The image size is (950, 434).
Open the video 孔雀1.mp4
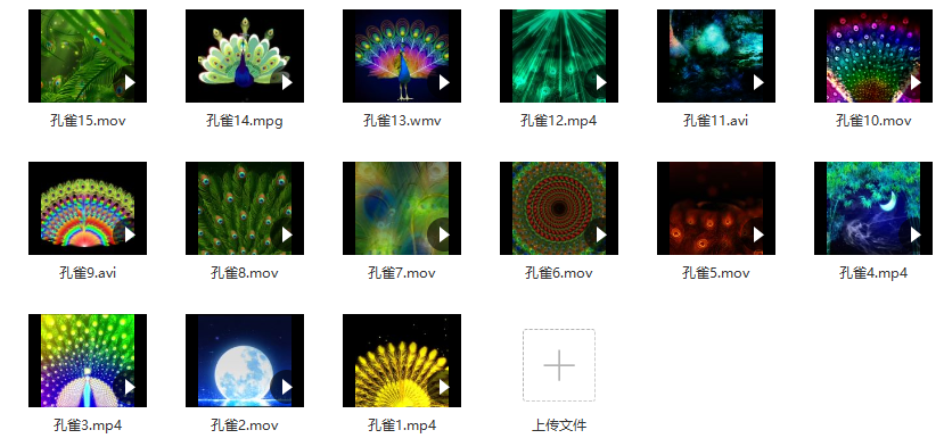click(401, 360)
